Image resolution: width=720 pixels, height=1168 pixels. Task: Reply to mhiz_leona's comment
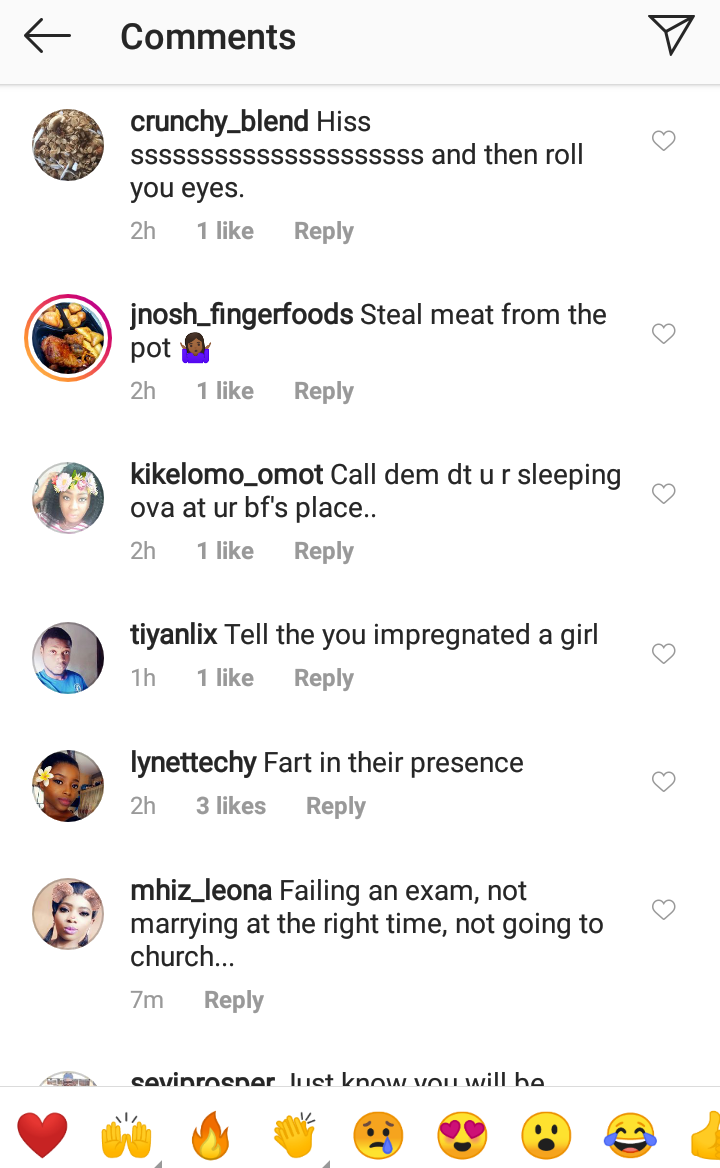pos(234,1000)
